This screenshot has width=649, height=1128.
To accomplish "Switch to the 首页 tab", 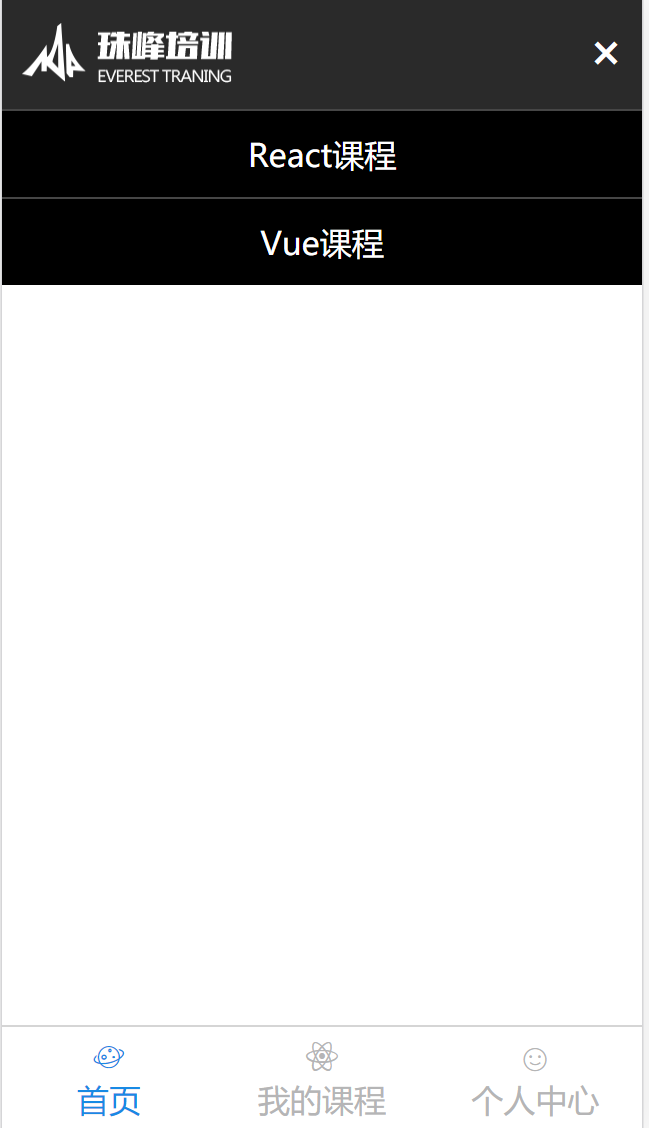I will 109,1082.
